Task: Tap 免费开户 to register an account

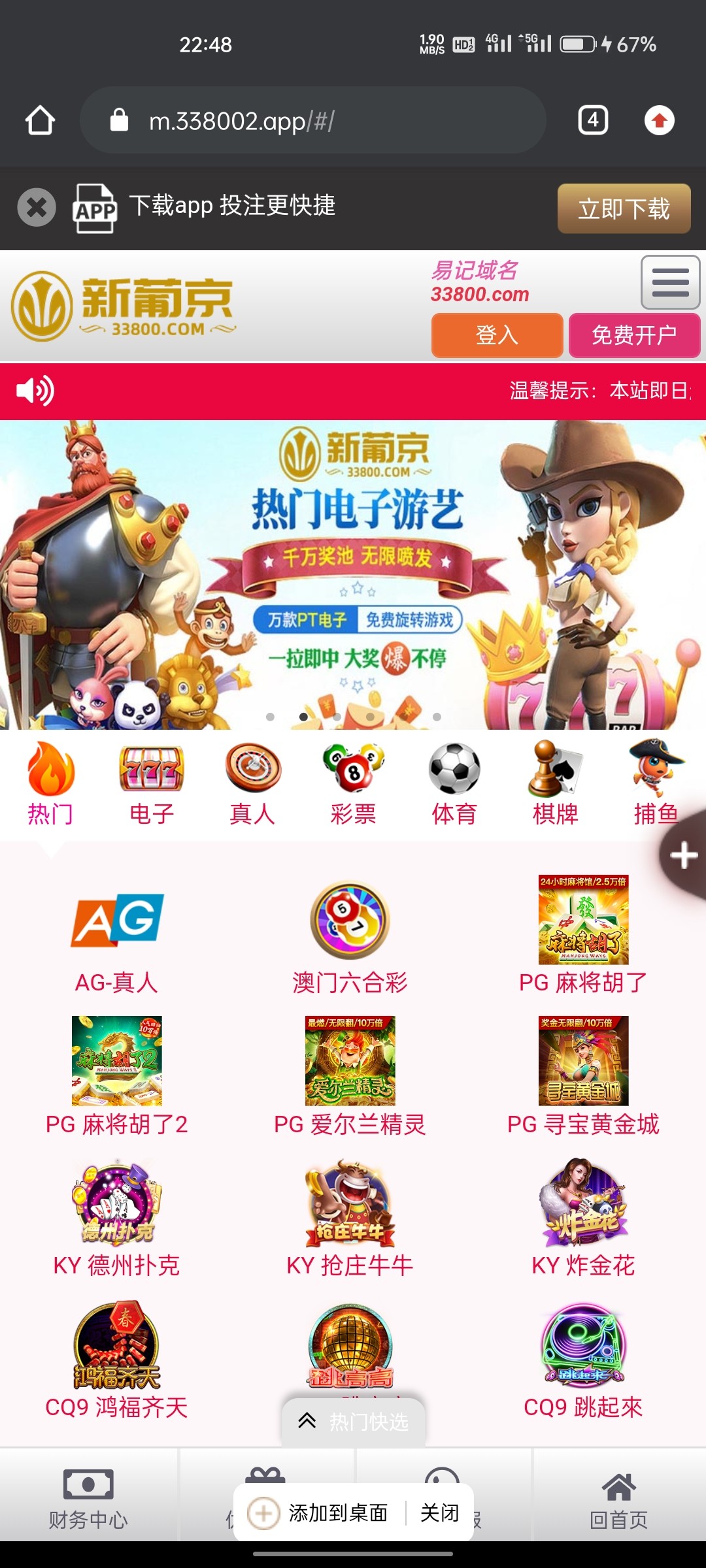Action: (x=634, y=335)
